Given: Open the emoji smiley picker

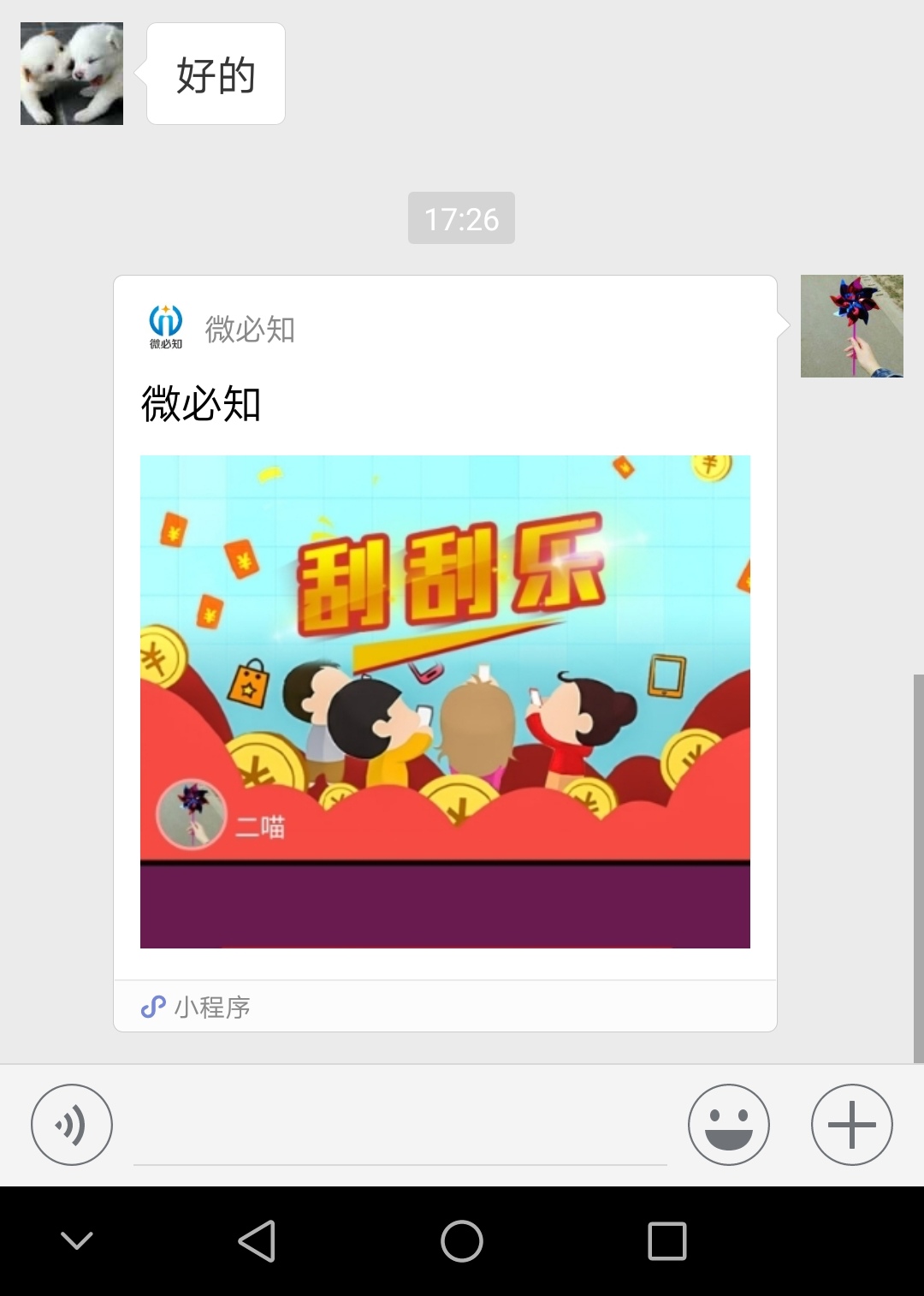Looking at the screenshot, I should [728, 1125].
